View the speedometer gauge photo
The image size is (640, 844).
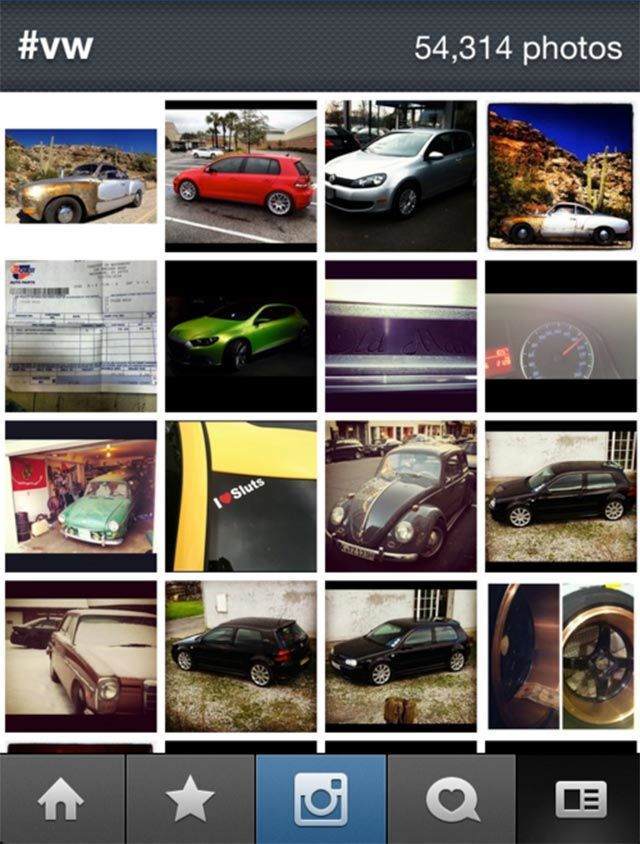click(561, 336)
